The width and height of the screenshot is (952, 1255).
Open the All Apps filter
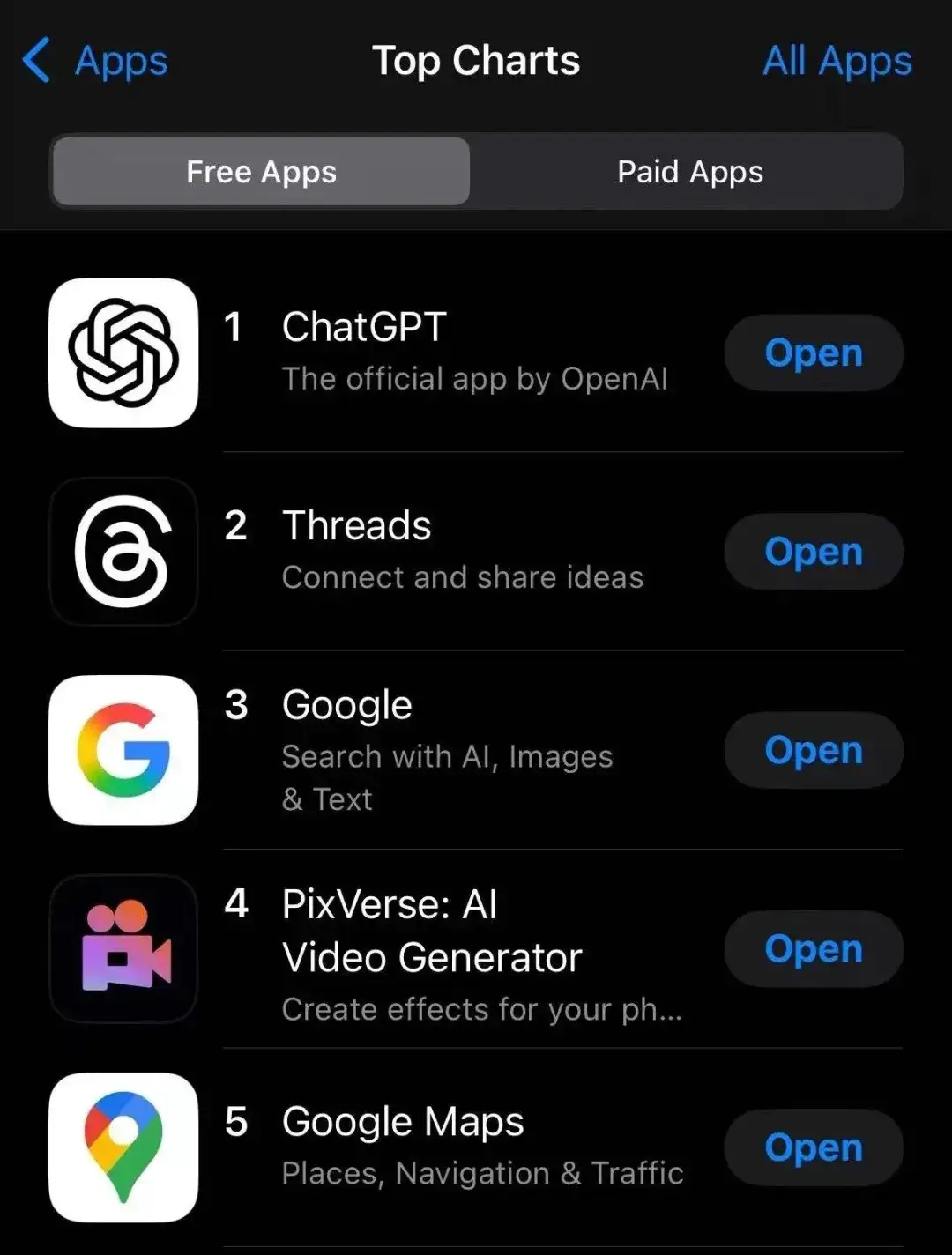pos(837,62)
